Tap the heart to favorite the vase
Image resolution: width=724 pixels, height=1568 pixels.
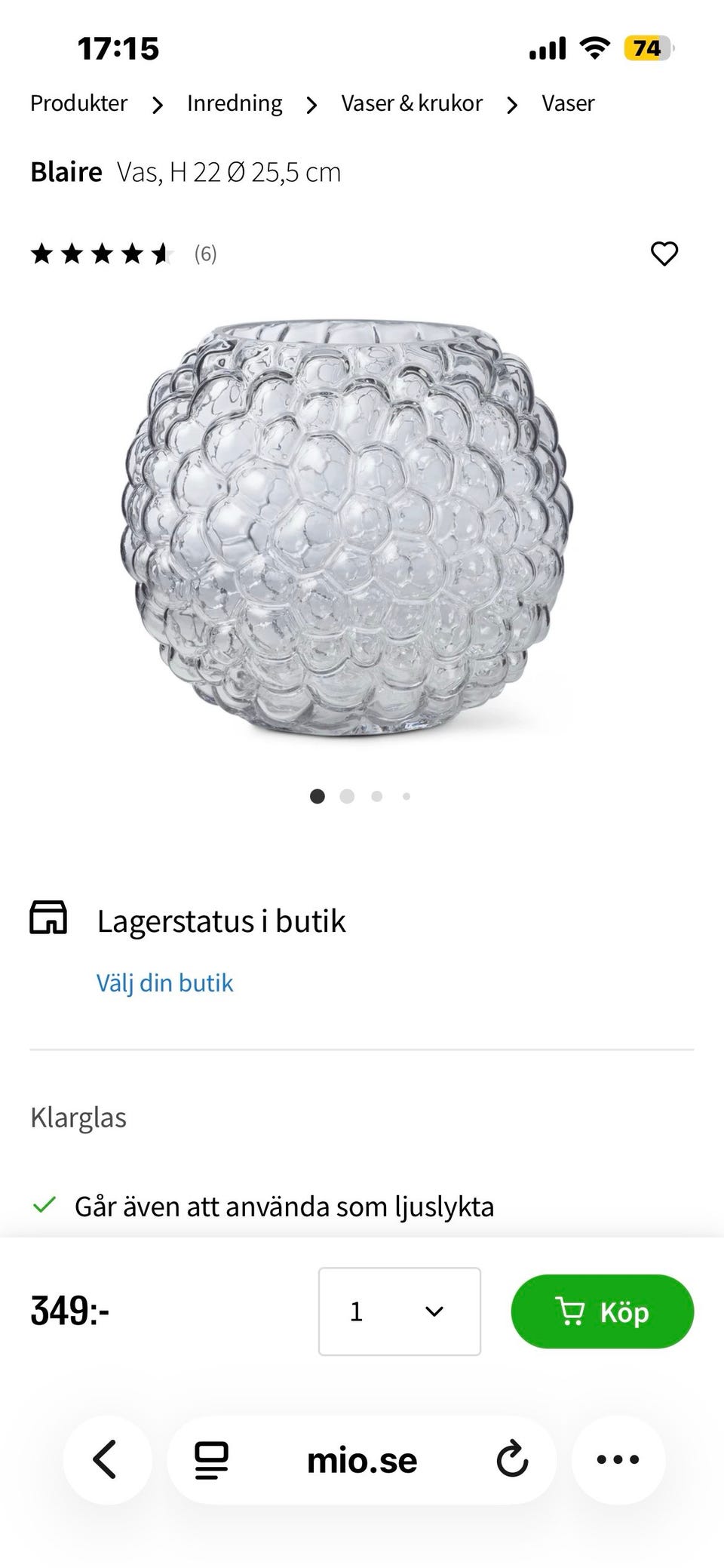[664, 254]
